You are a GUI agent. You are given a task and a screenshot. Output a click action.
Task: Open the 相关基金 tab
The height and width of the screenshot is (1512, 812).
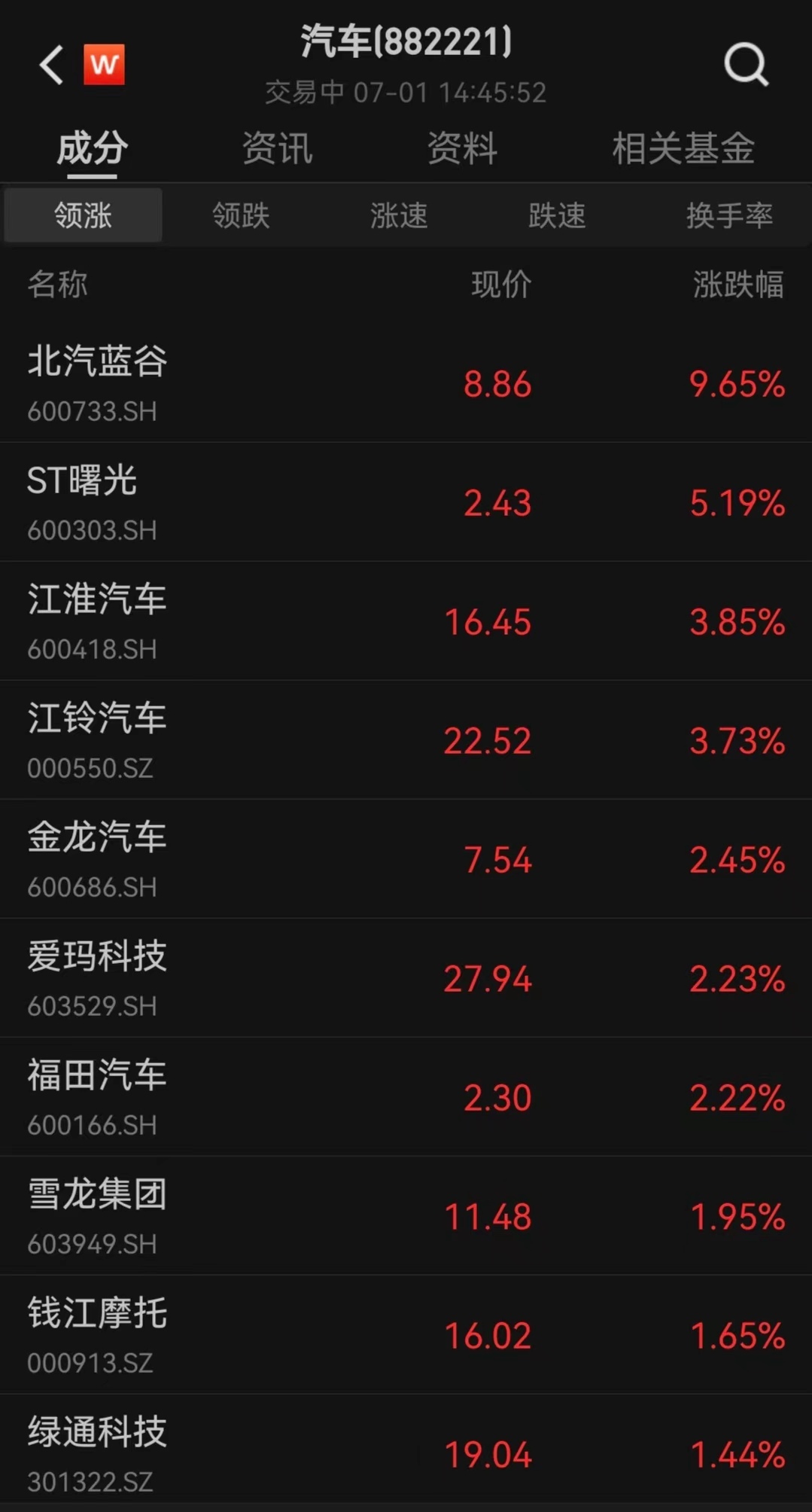(683, 148)
